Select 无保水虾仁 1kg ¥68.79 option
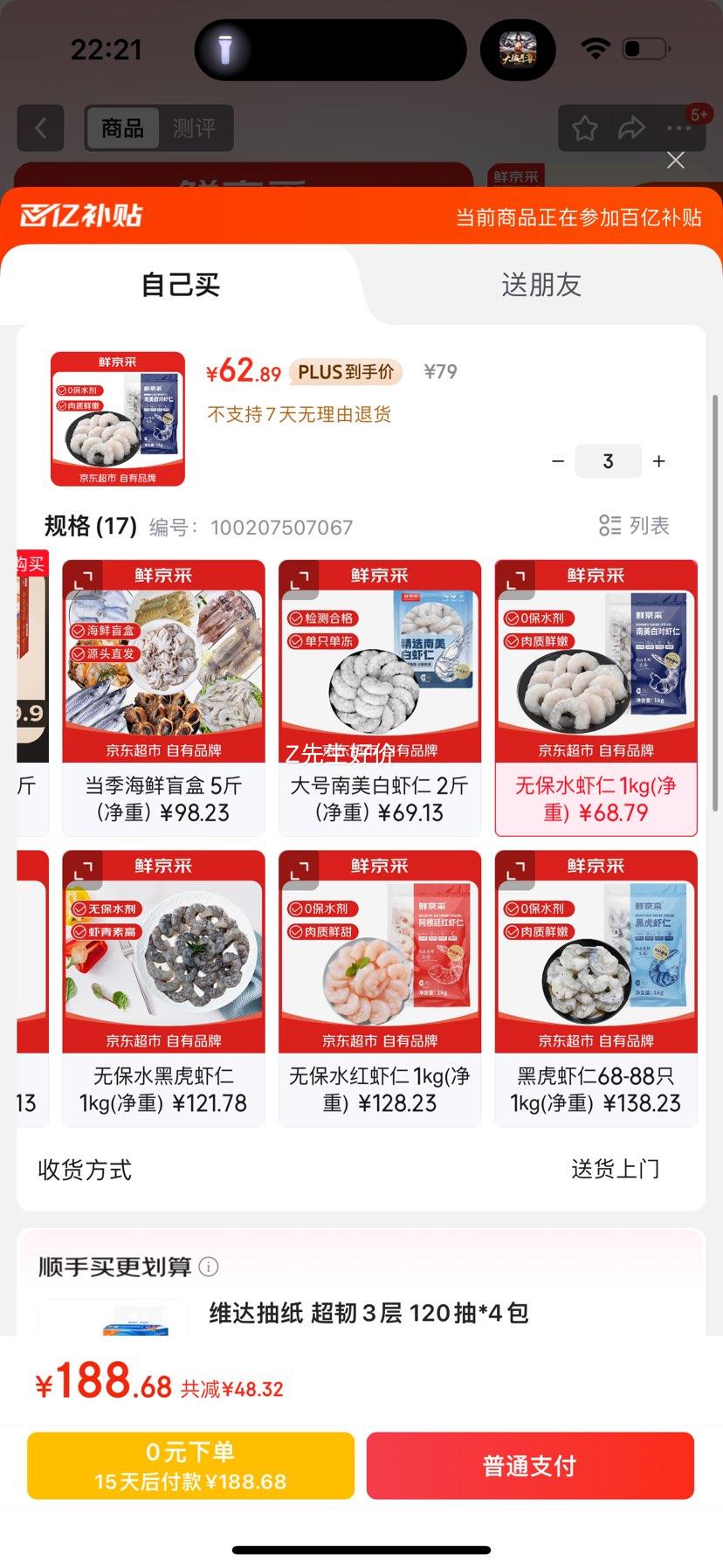This screenshot has height=1568, width=723. pyautogui.click(x=596, y=798)
